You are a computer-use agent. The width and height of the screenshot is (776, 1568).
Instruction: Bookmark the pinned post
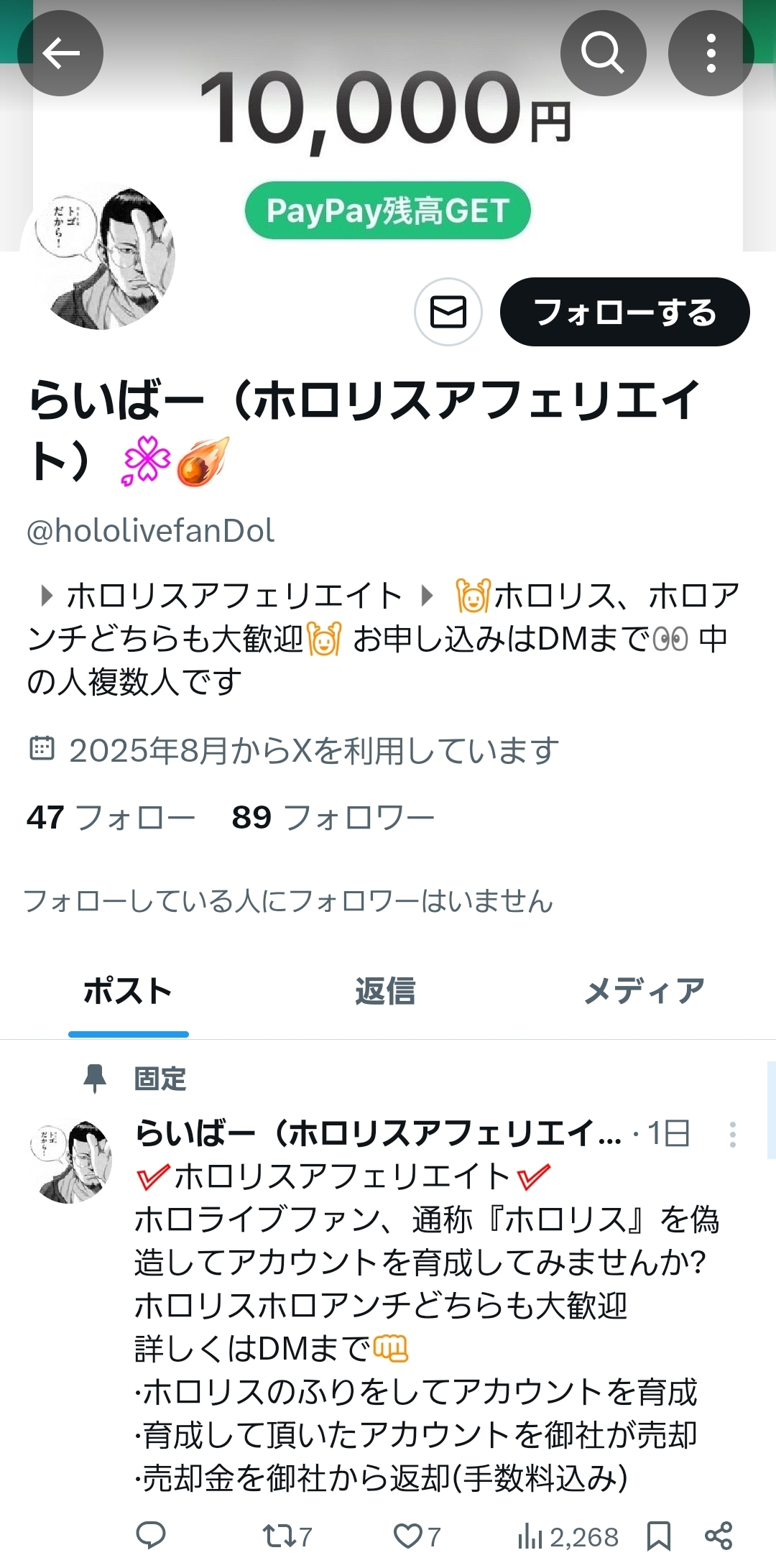click(x=658, y=1536)
